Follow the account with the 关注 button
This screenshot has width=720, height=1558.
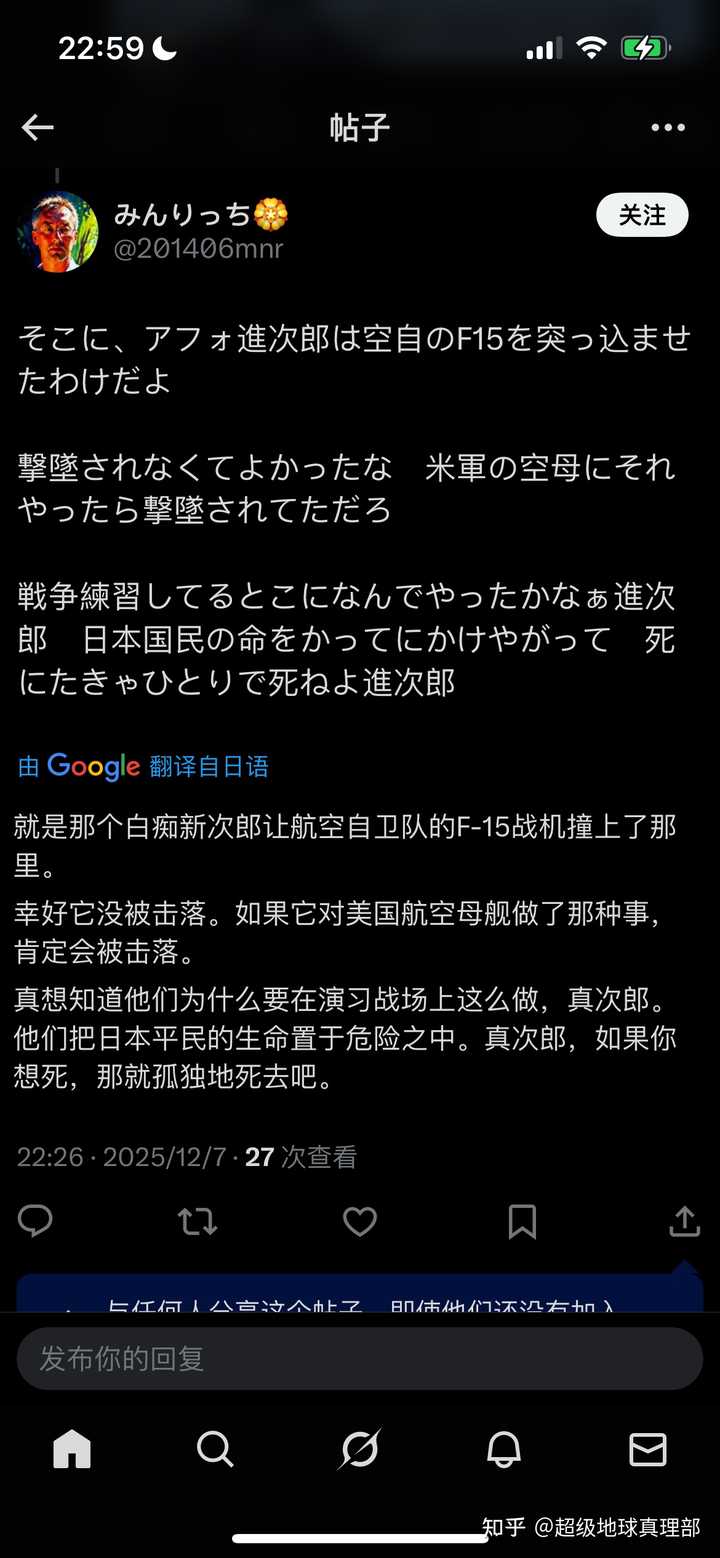[x=642, y=215]
